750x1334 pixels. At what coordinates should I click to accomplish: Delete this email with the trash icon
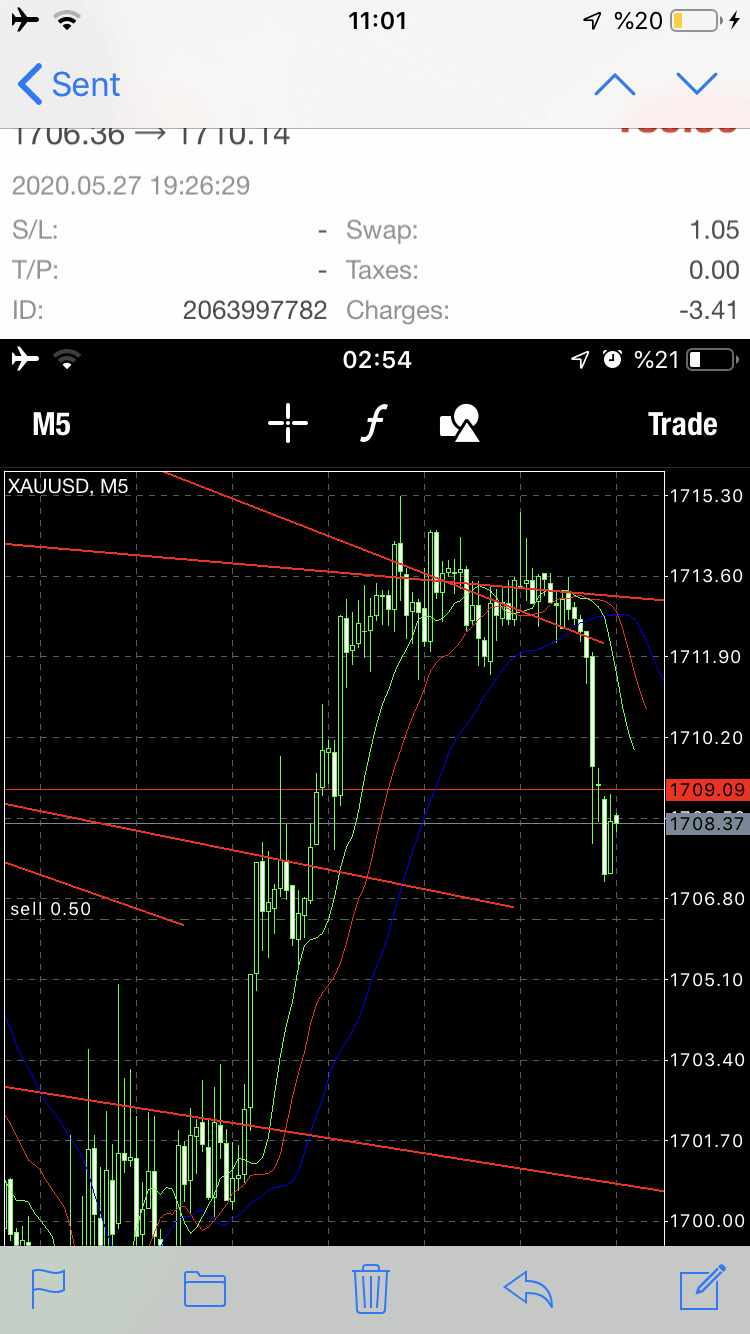[371, 1288]
